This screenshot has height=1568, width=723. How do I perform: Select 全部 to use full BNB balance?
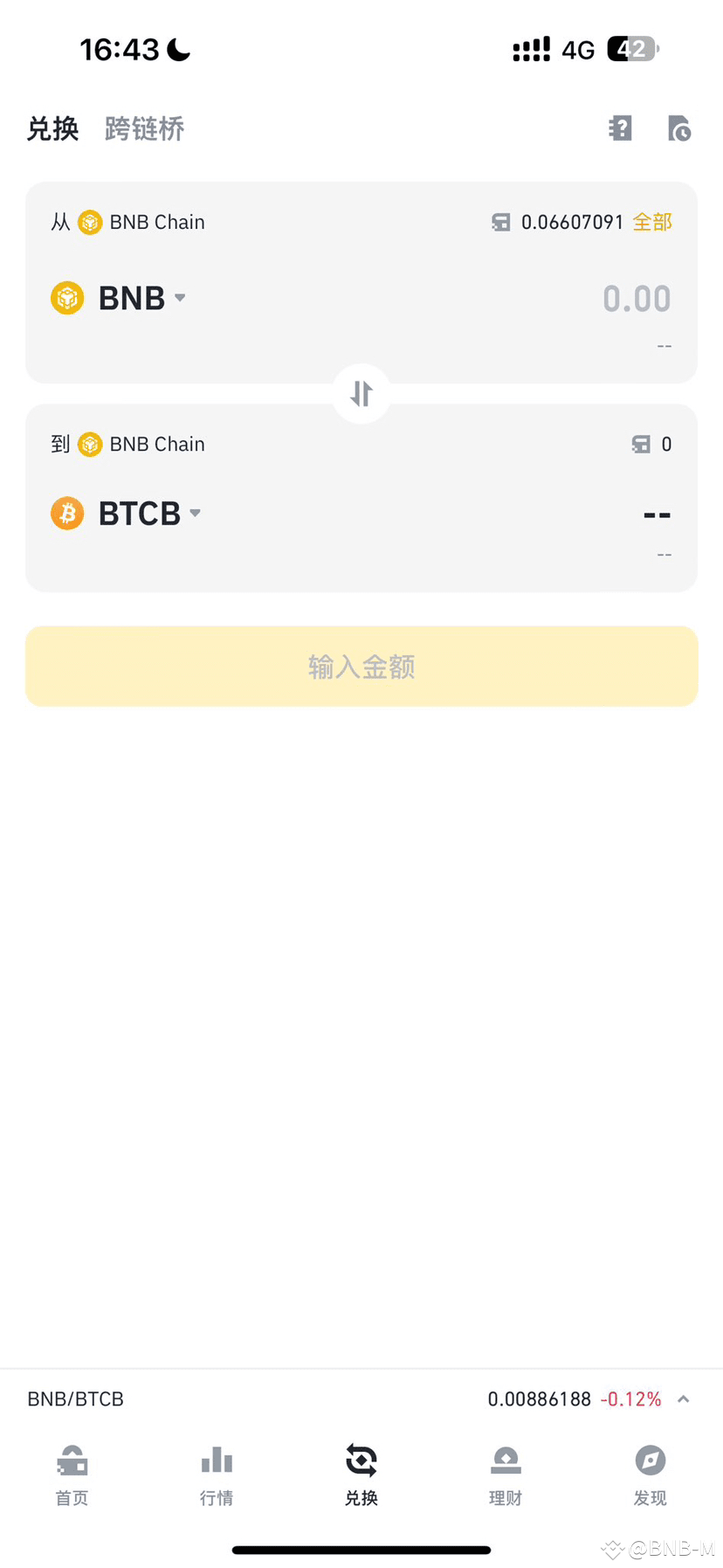[652, 222]
